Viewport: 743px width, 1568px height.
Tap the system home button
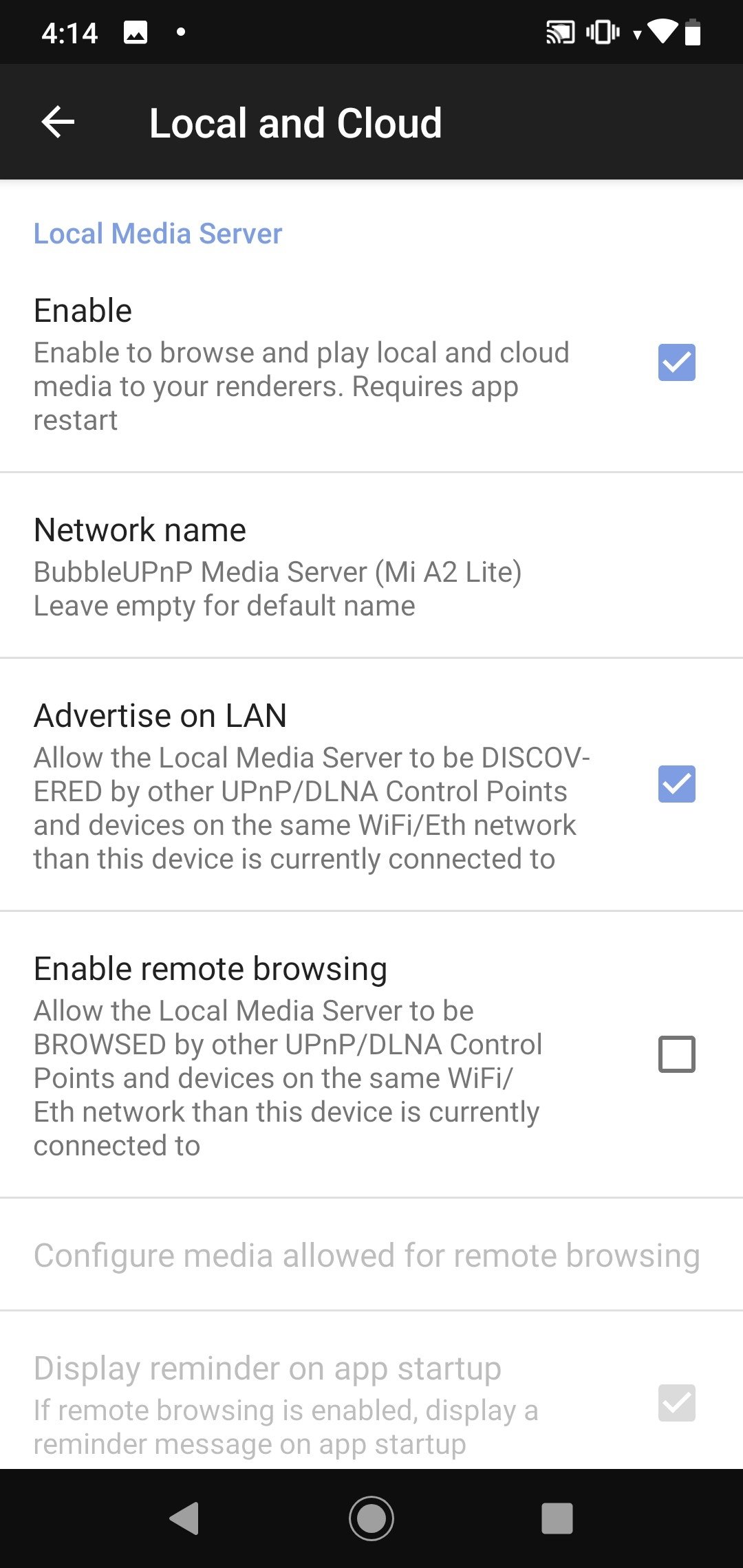click(x=371, y=1518)
